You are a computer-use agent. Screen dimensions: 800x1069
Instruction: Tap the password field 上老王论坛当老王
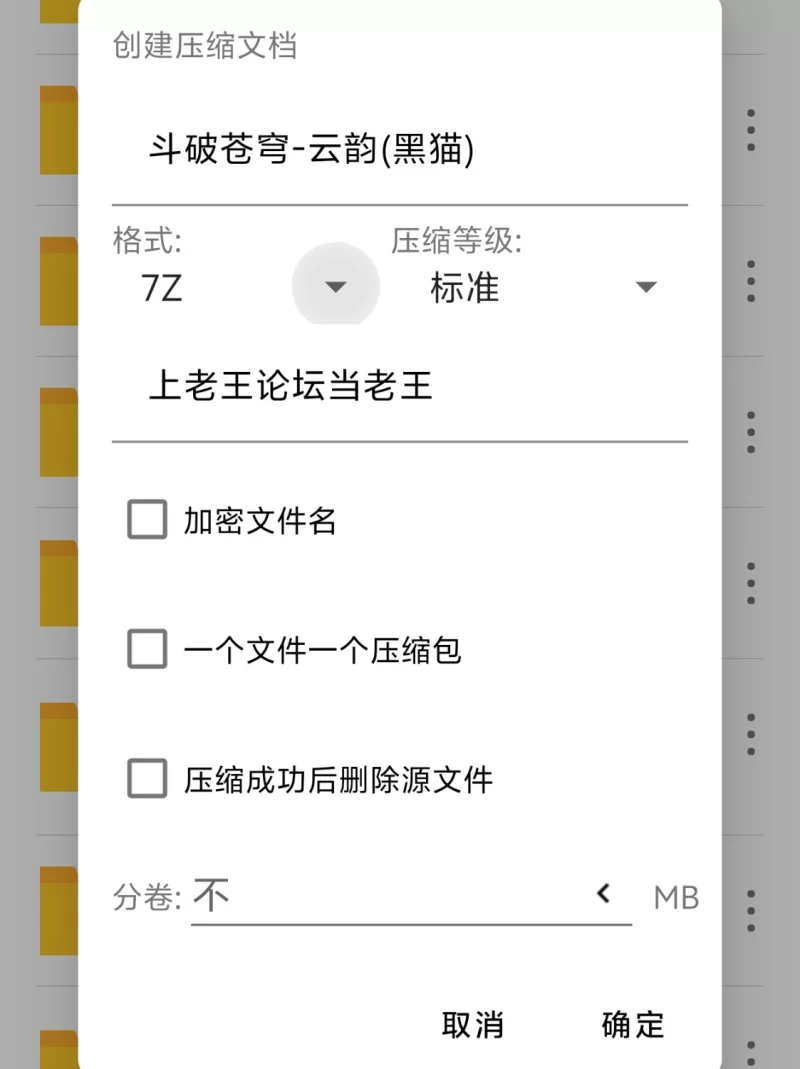click(x=398, y=386)
